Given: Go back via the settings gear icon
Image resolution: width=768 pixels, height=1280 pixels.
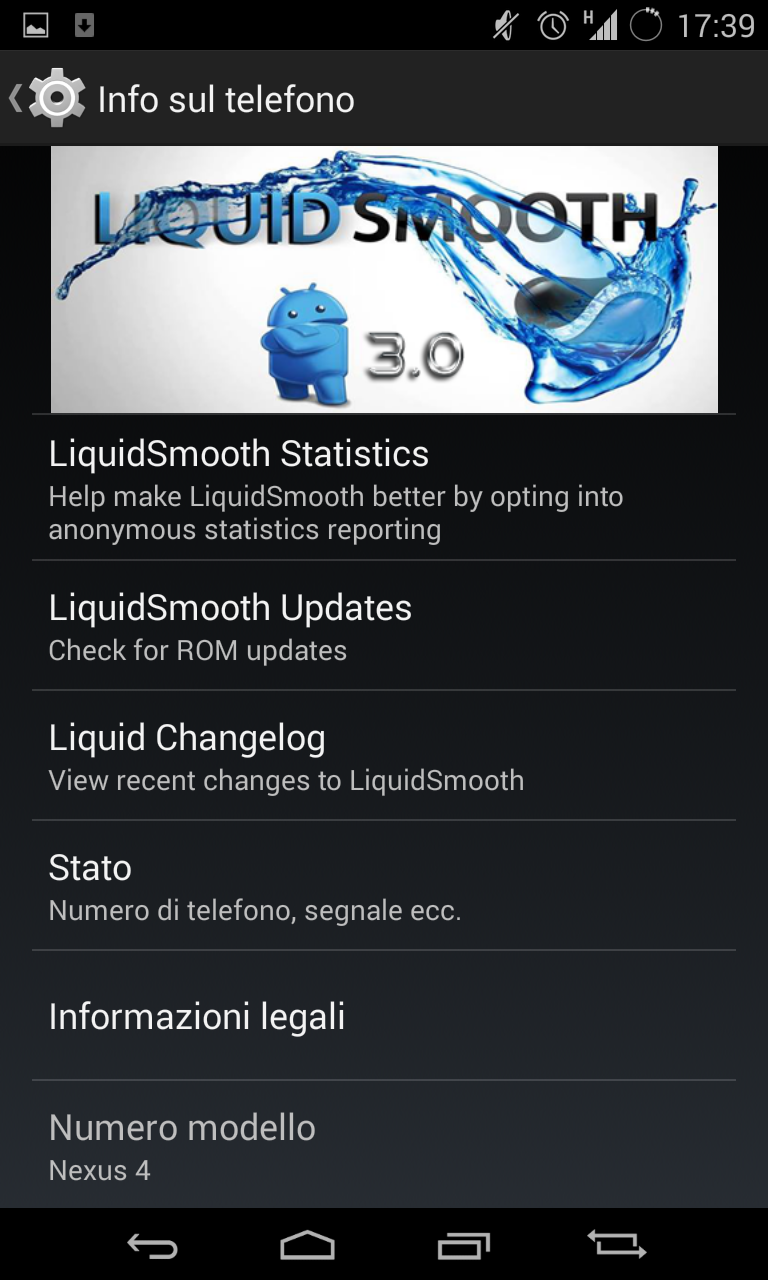Looking at the screenshot, I should coord(50,98).
